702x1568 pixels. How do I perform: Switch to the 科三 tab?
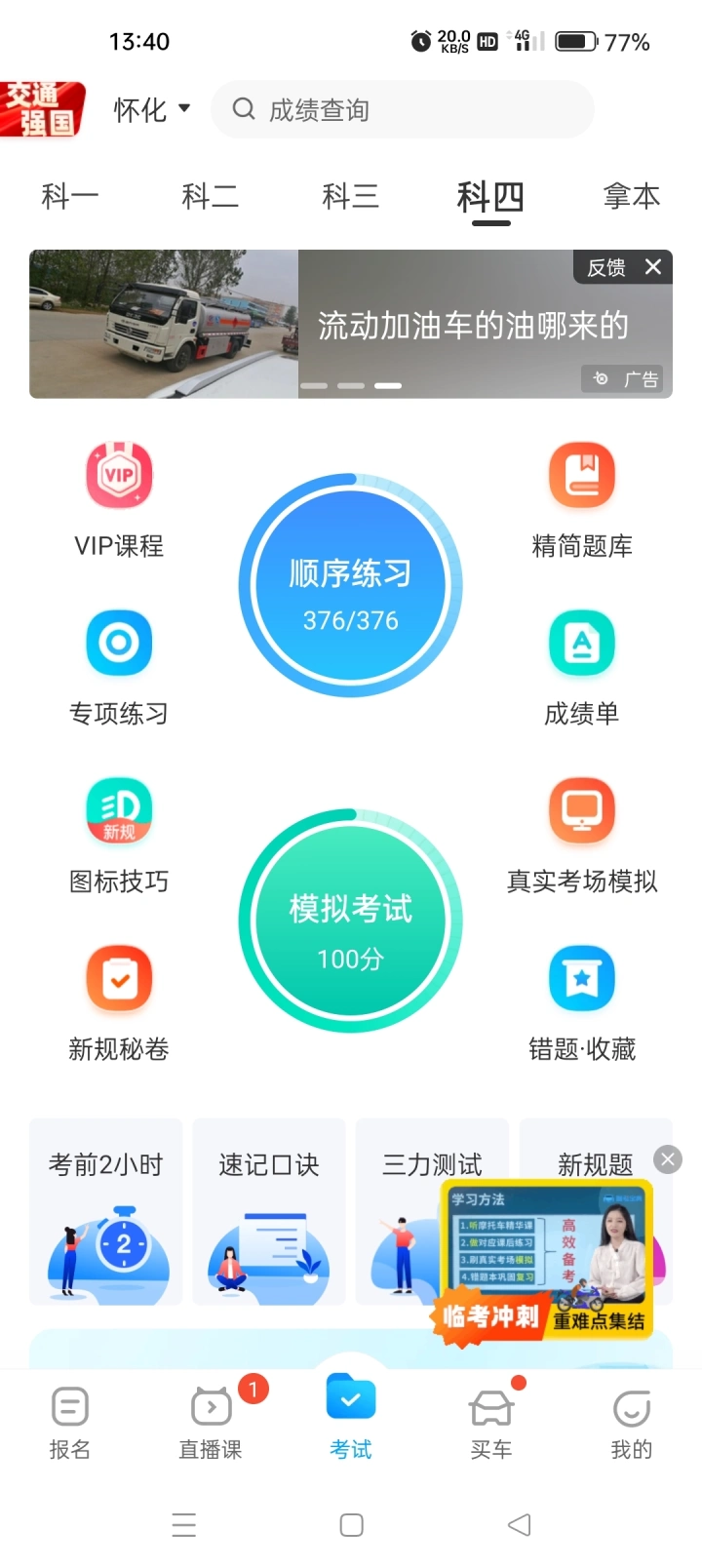click(x=350, y=197)
